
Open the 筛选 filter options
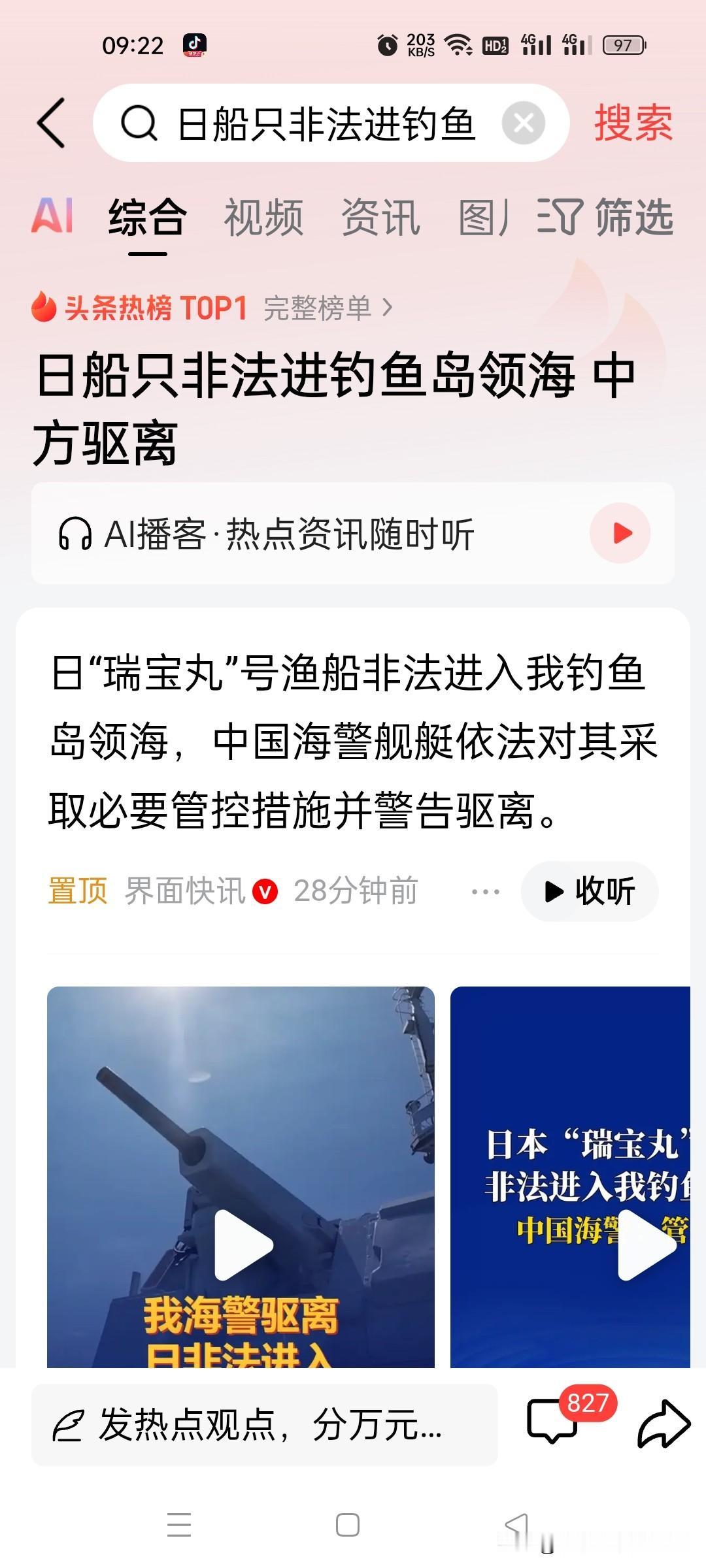click(613, 219)
